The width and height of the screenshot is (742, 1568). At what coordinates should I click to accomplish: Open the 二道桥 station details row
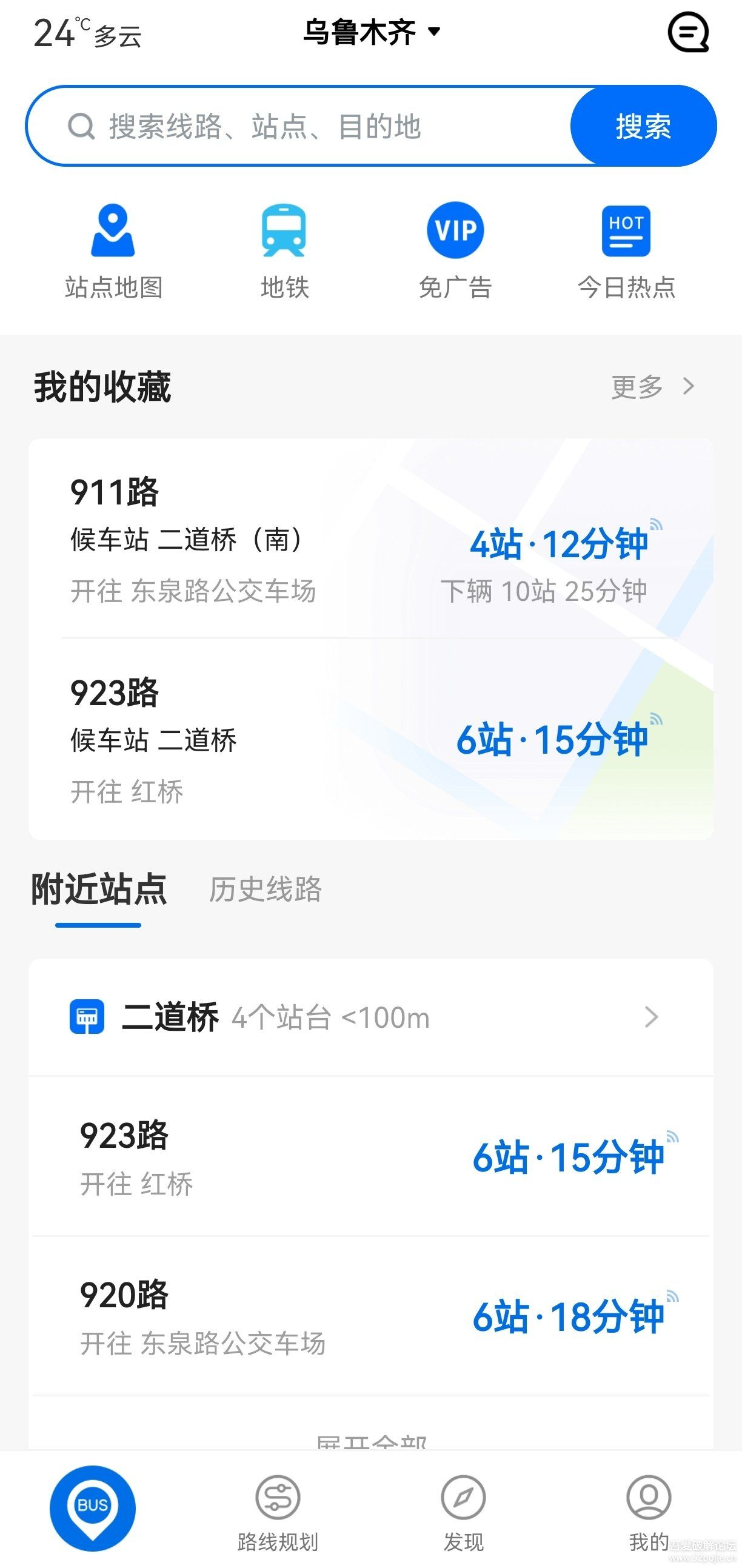[x=370, y=1017]
